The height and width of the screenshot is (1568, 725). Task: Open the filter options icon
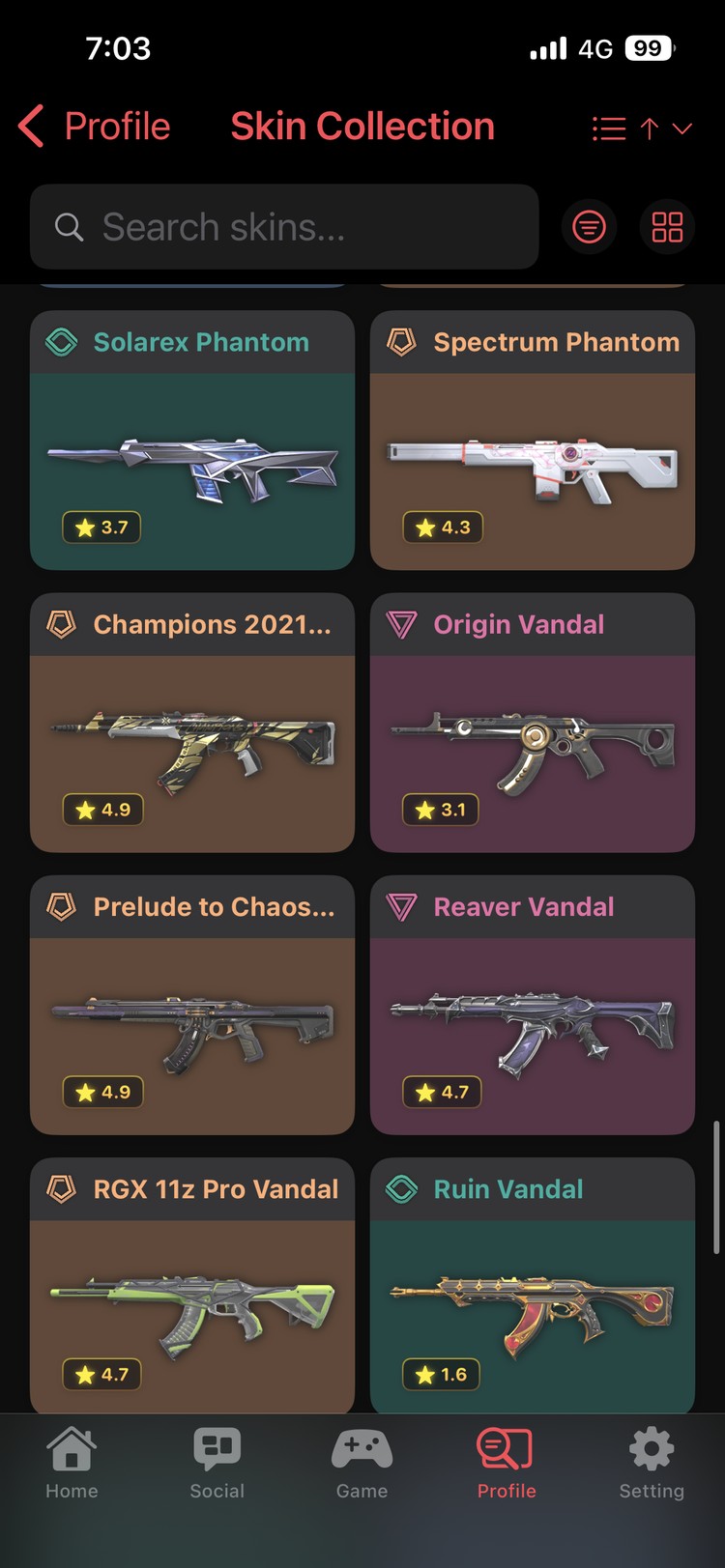[x=589, y=228]
